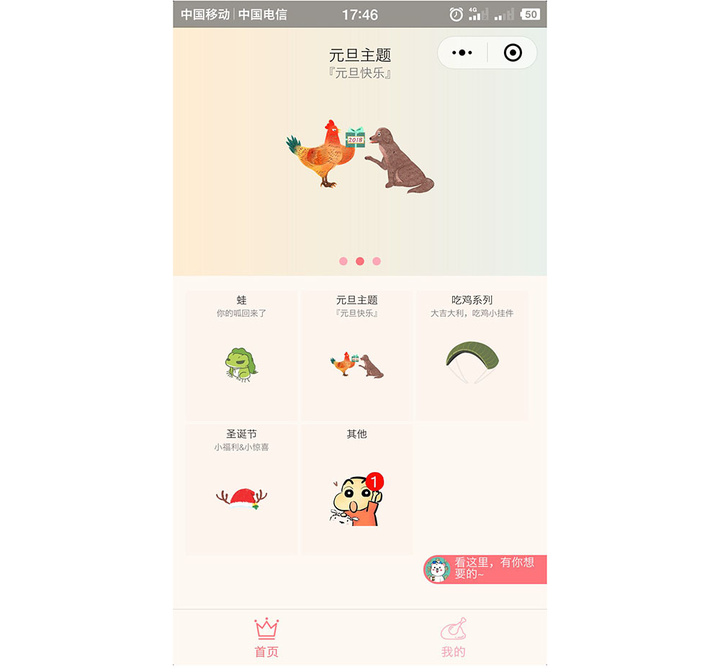This screenshot has height=672, width=720.
Task: Jump to the first banner page dot
Action: [x=343, y=261]
